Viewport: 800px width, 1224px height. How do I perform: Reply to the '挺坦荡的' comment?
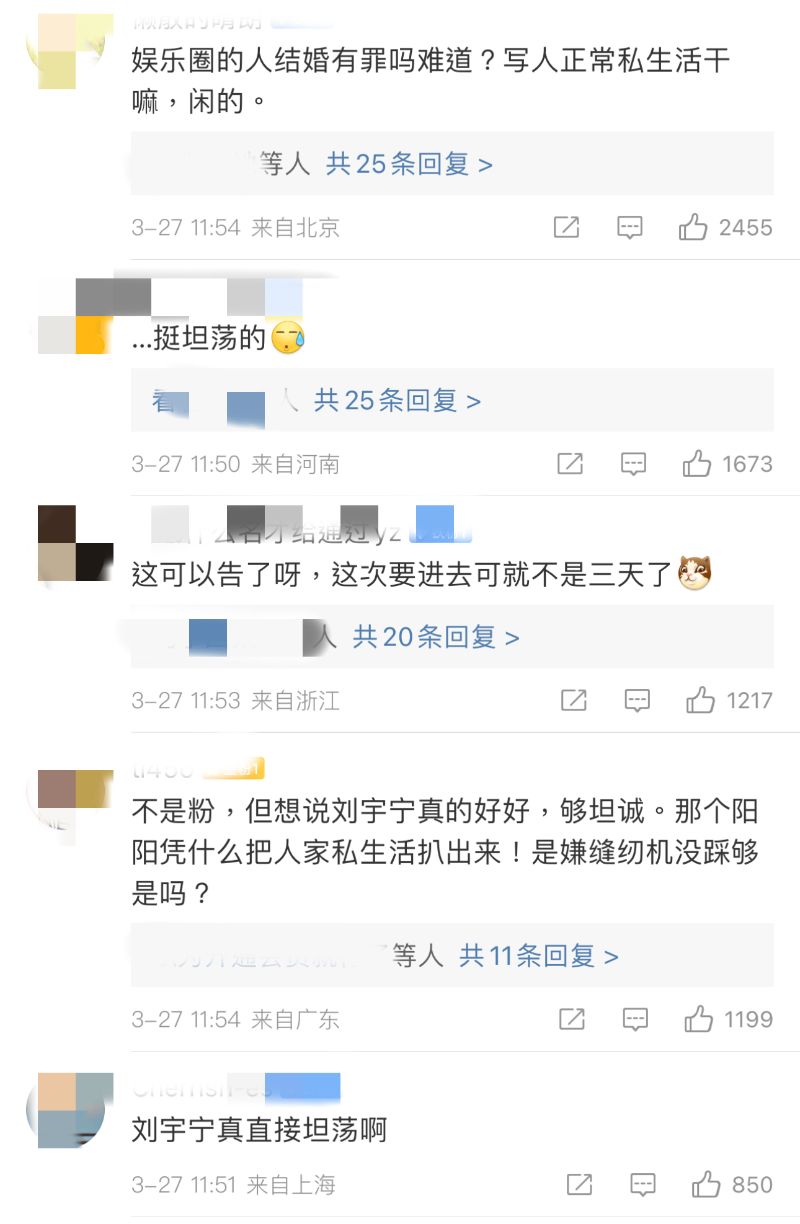(633, 464)
